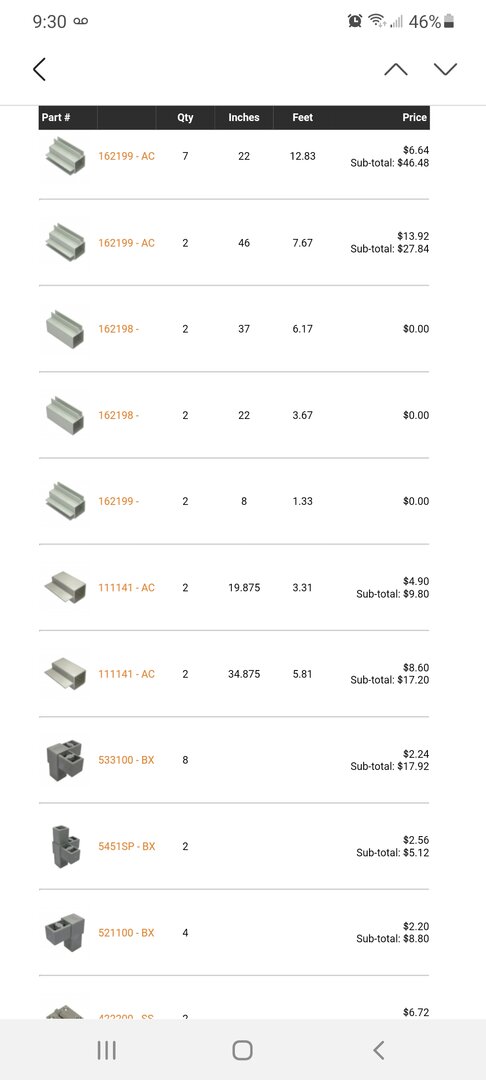This screenshot has width=486, height=1080.
Task: Open 162198 link in the 37-inch row
Action: pyautogui.click(x=118, y=329)
